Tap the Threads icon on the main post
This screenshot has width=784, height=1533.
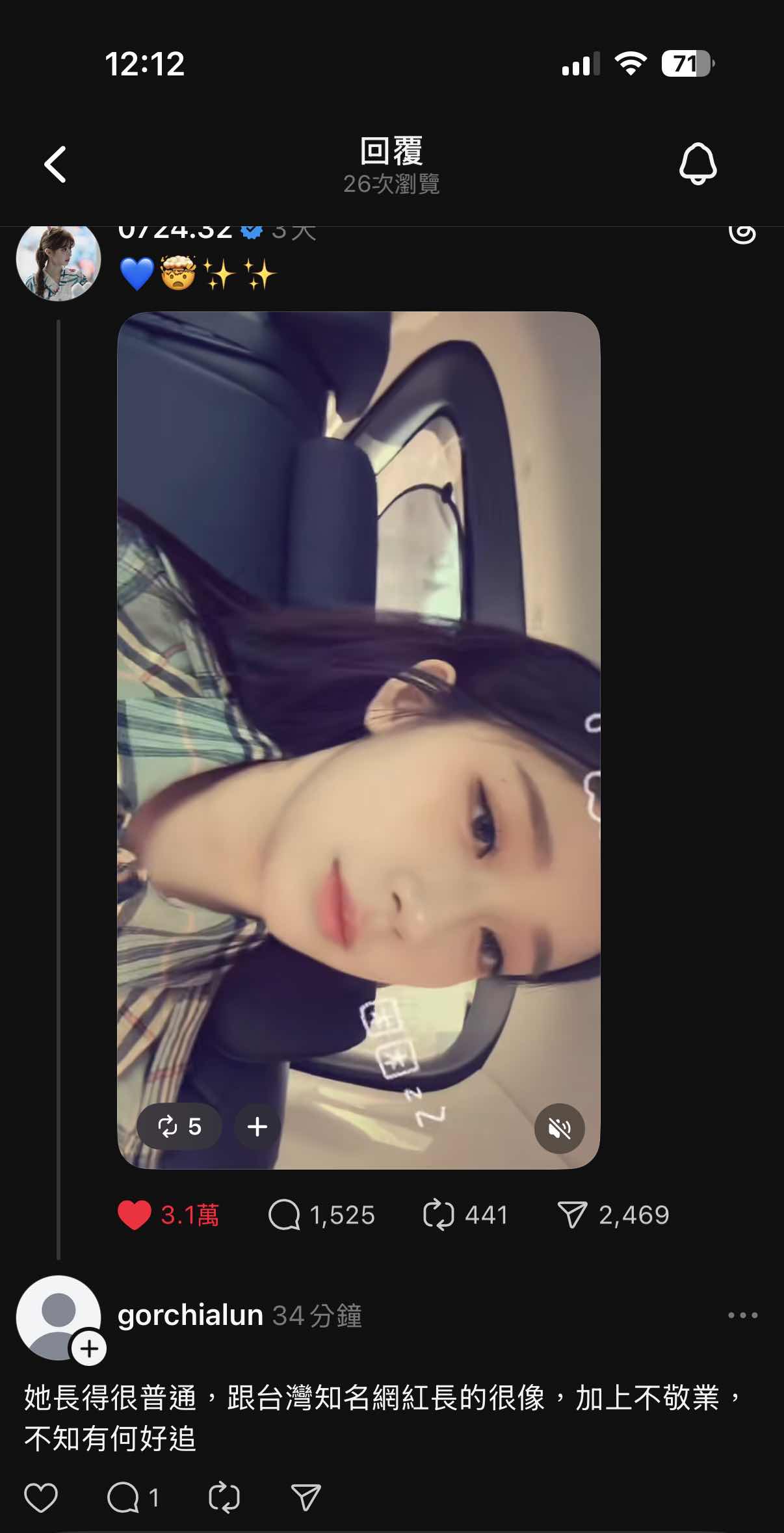coord(742,233)
